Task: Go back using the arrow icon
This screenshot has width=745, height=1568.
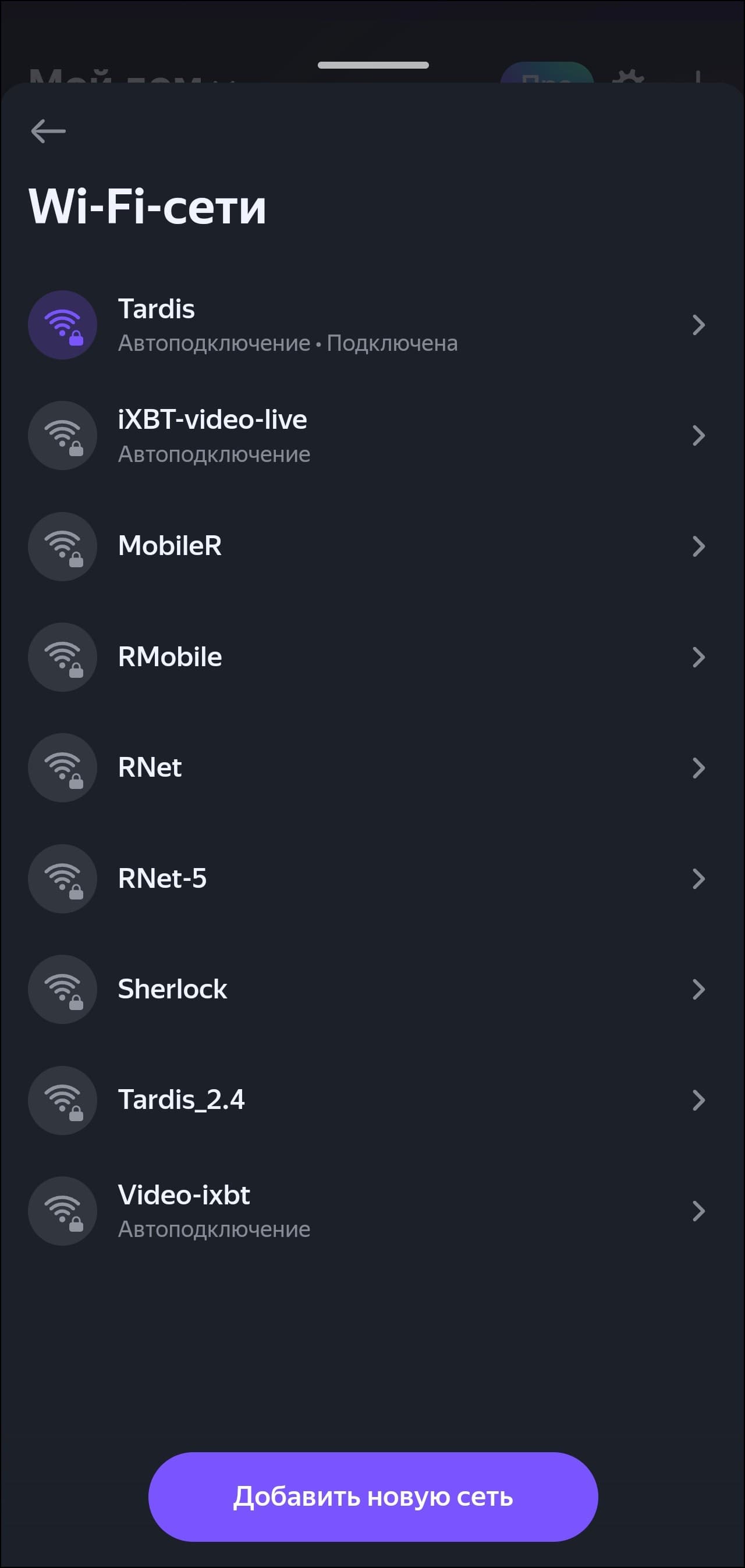Action: click(48, 131)
